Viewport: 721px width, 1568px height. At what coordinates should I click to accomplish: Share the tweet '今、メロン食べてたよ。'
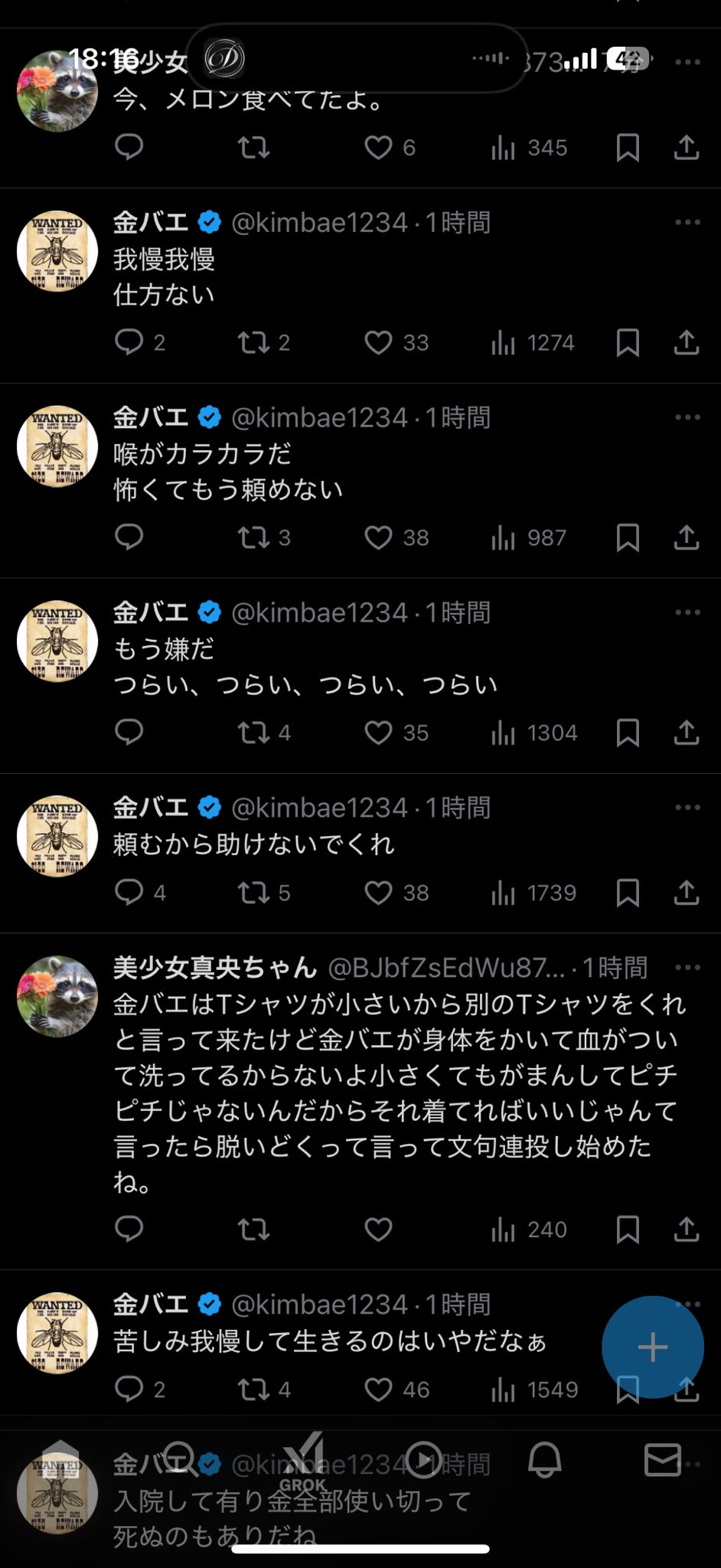[687, 147]
